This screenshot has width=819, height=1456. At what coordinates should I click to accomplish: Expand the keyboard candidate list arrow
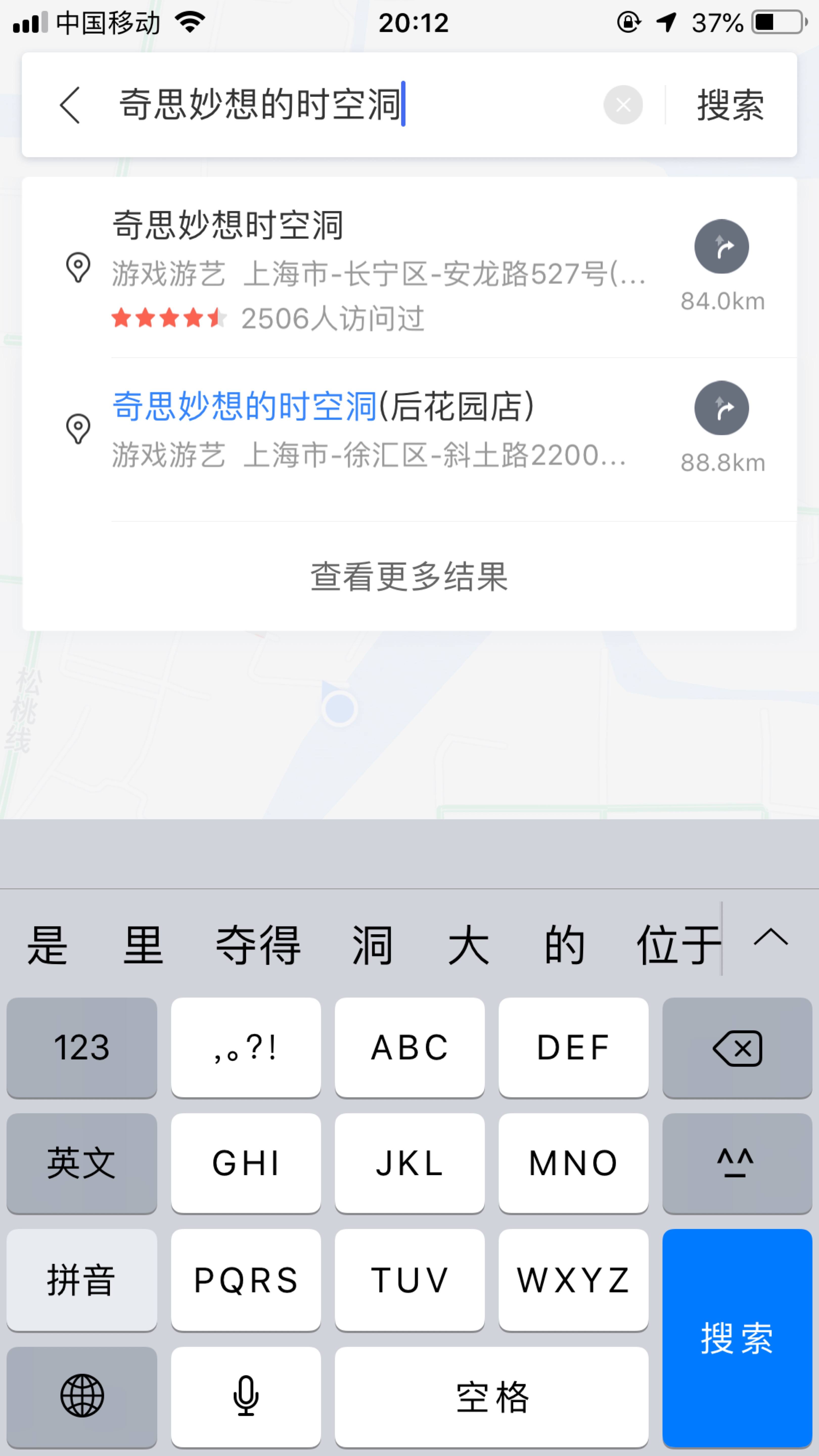(770, 939)
